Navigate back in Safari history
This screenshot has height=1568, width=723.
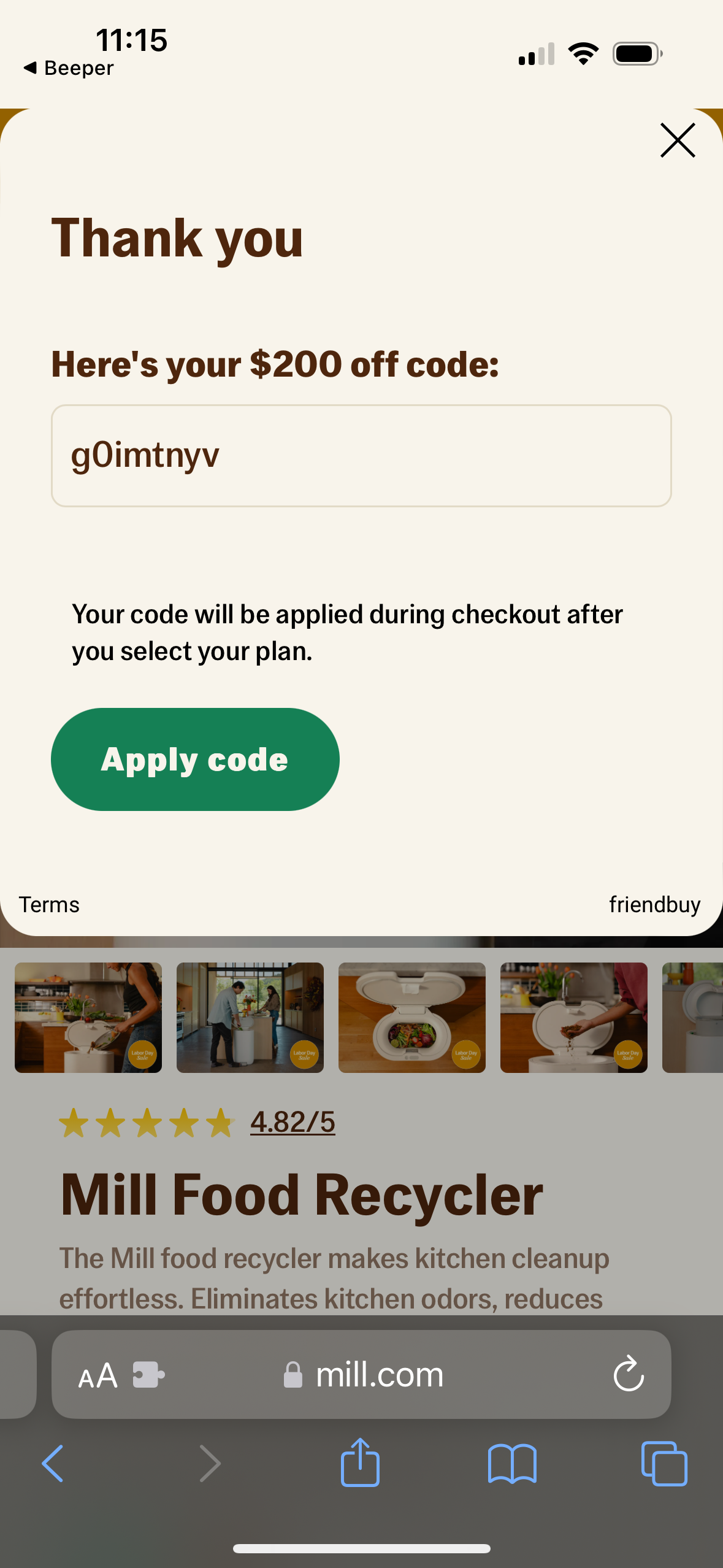click(53, 1464)
